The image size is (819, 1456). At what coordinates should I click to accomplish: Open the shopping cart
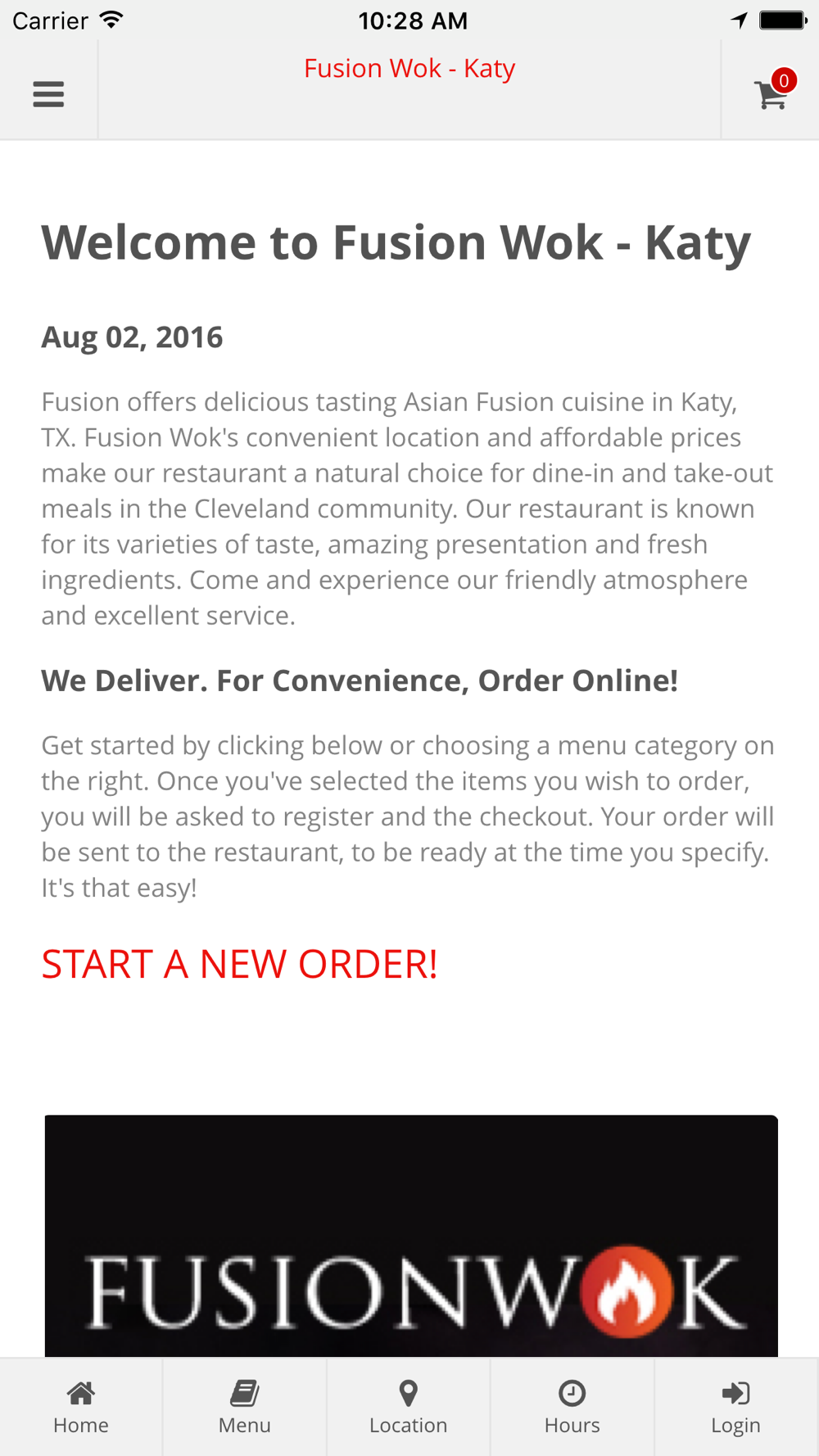(772, 92)
